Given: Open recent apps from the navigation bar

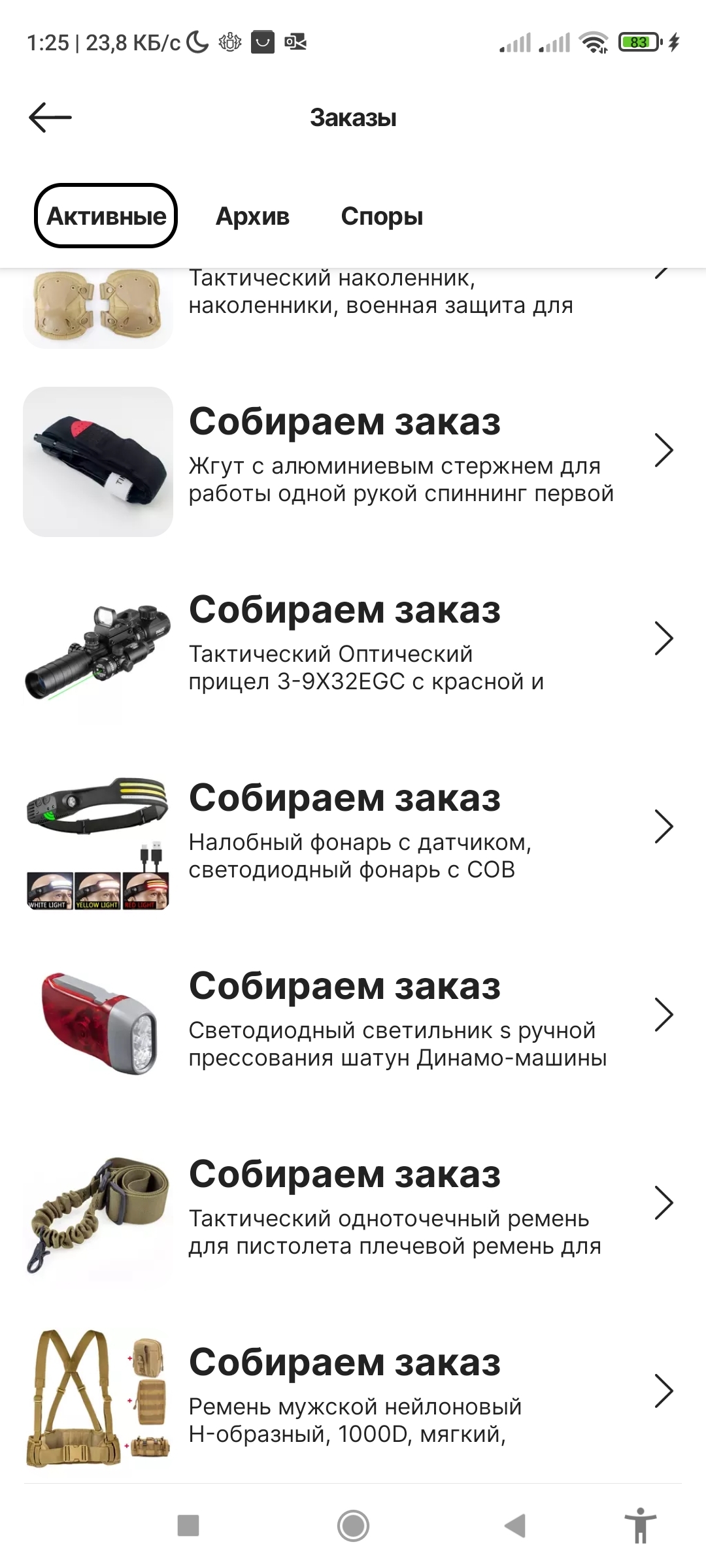Looking at the screenshot, I should [188, 1526].
